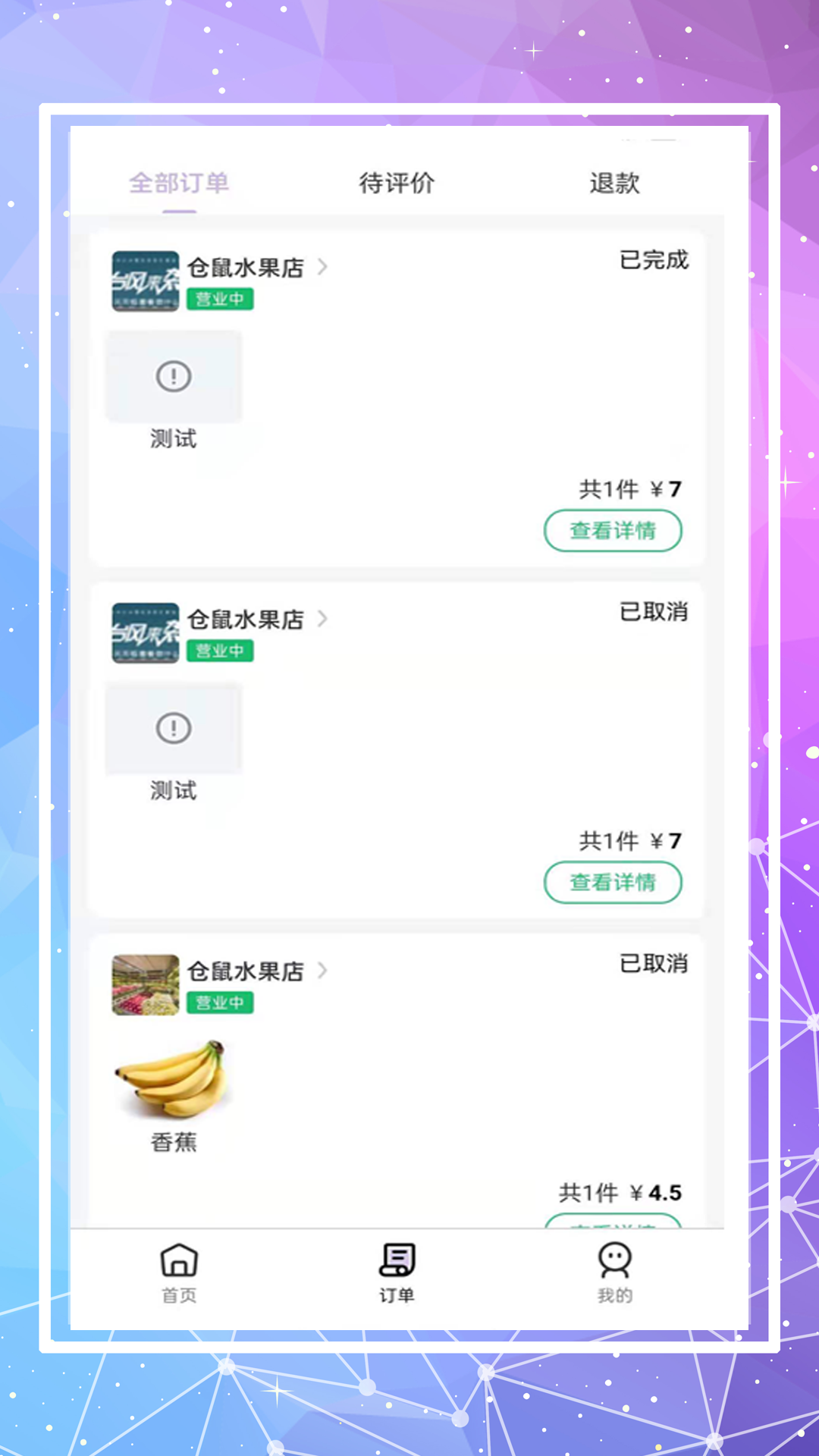Click the warning icon on the cancelled 测试 order
This screenshot has width=819, height=1456.
174,728
